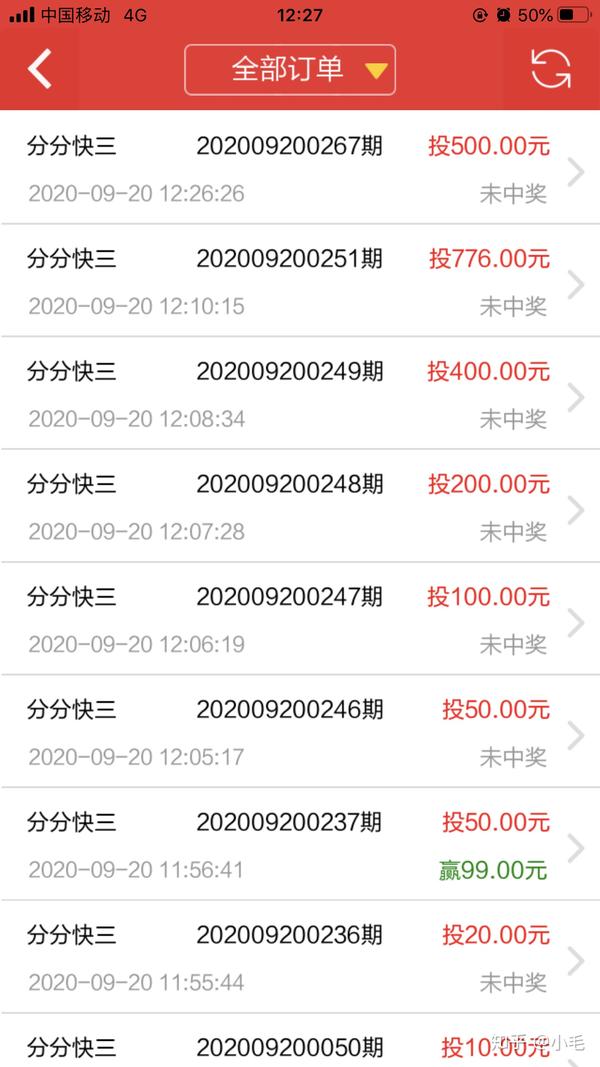Refresh the order list
The width and height of the screenshot is (600, 1067).
pyautogui.click(x=550, y=69)
